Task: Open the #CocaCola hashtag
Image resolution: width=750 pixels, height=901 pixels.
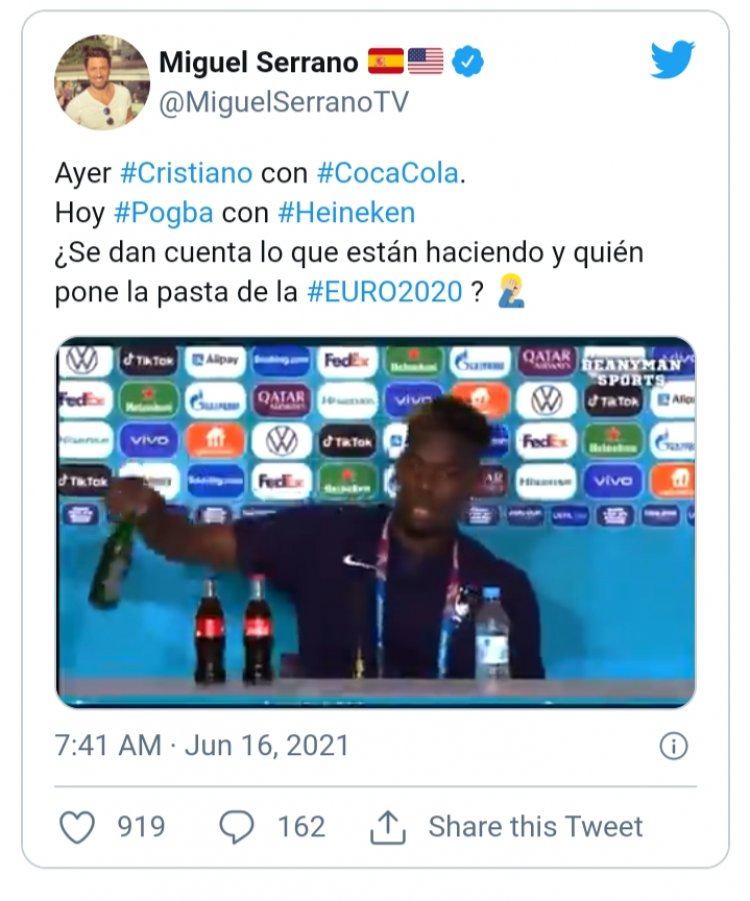Action: (388, 172)
